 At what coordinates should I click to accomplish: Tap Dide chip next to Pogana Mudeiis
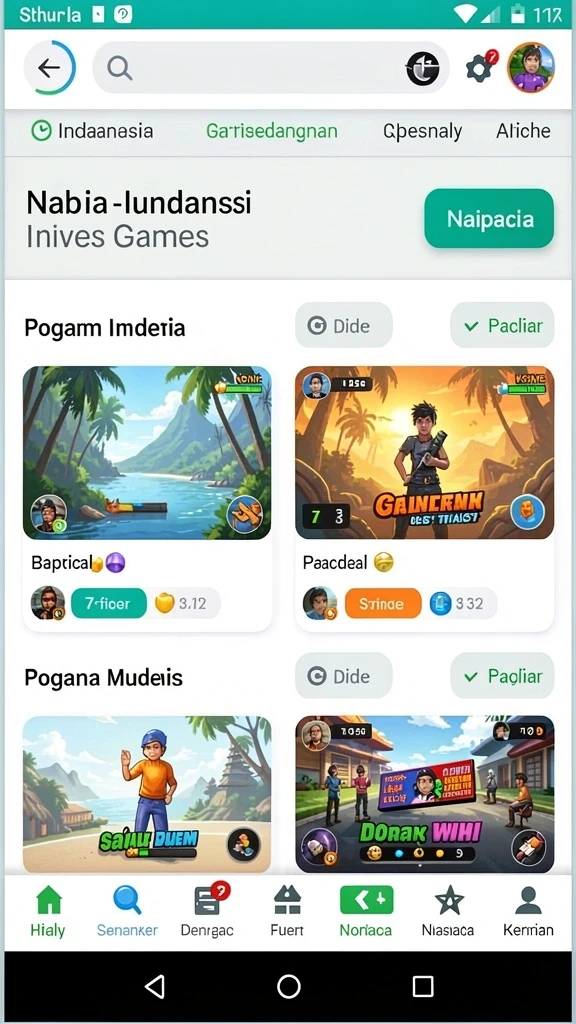point(344,676)
